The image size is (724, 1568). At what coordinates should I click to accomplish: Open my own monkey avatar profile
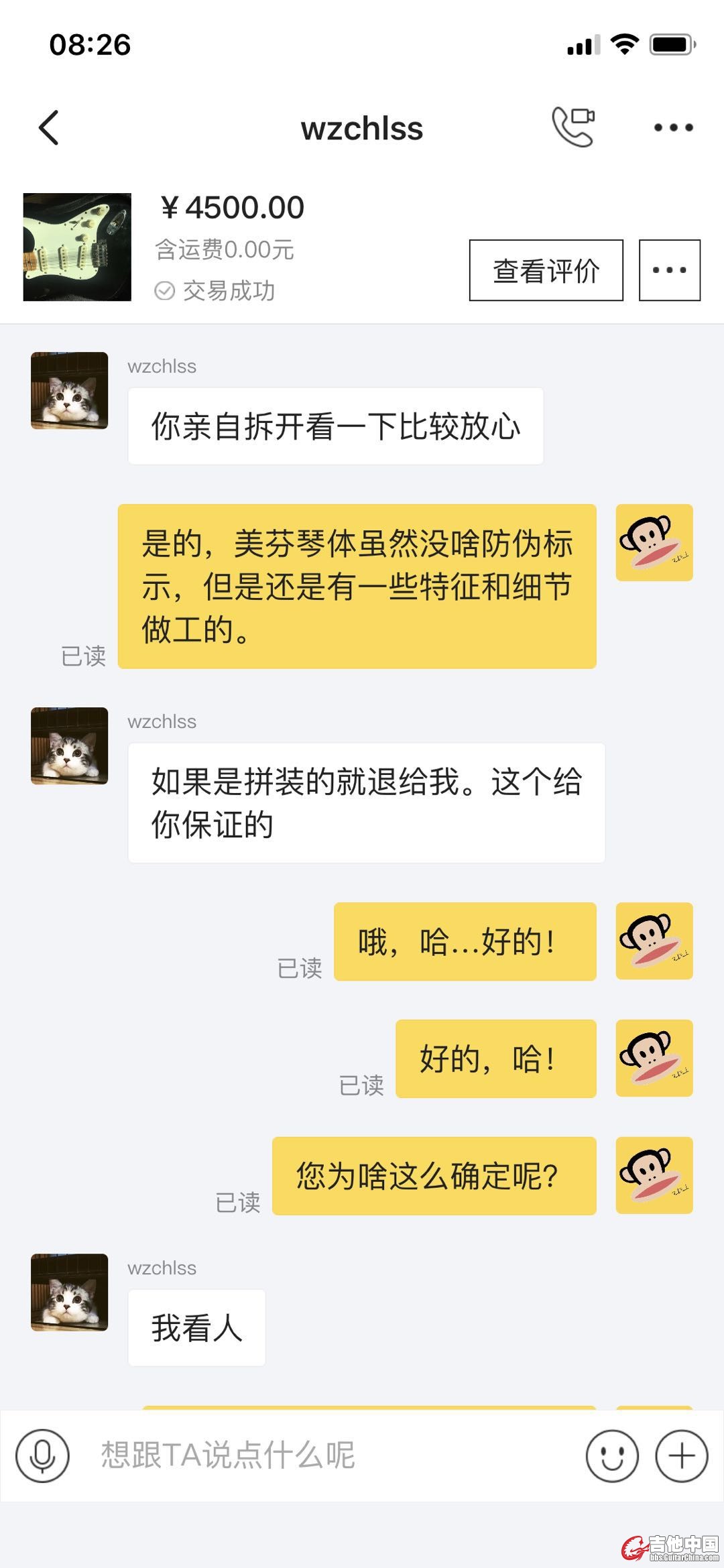654,542
